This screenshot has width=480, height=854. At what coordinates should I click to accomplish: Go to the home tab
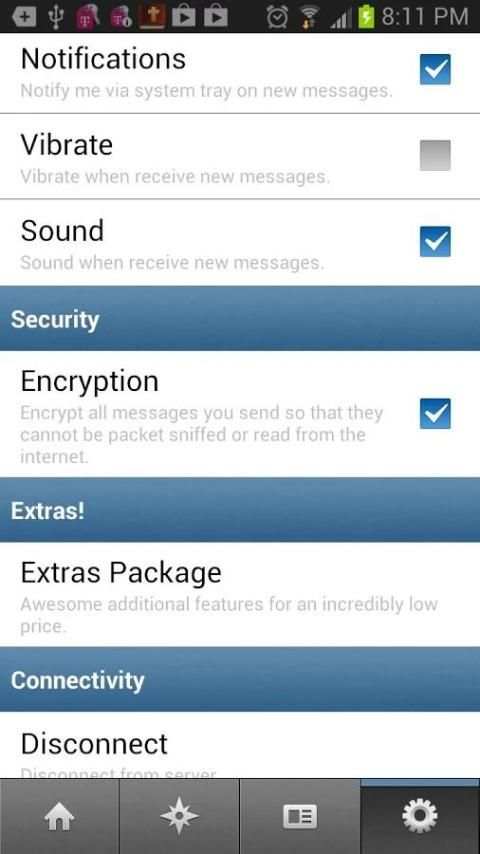(x=59, y=816)
